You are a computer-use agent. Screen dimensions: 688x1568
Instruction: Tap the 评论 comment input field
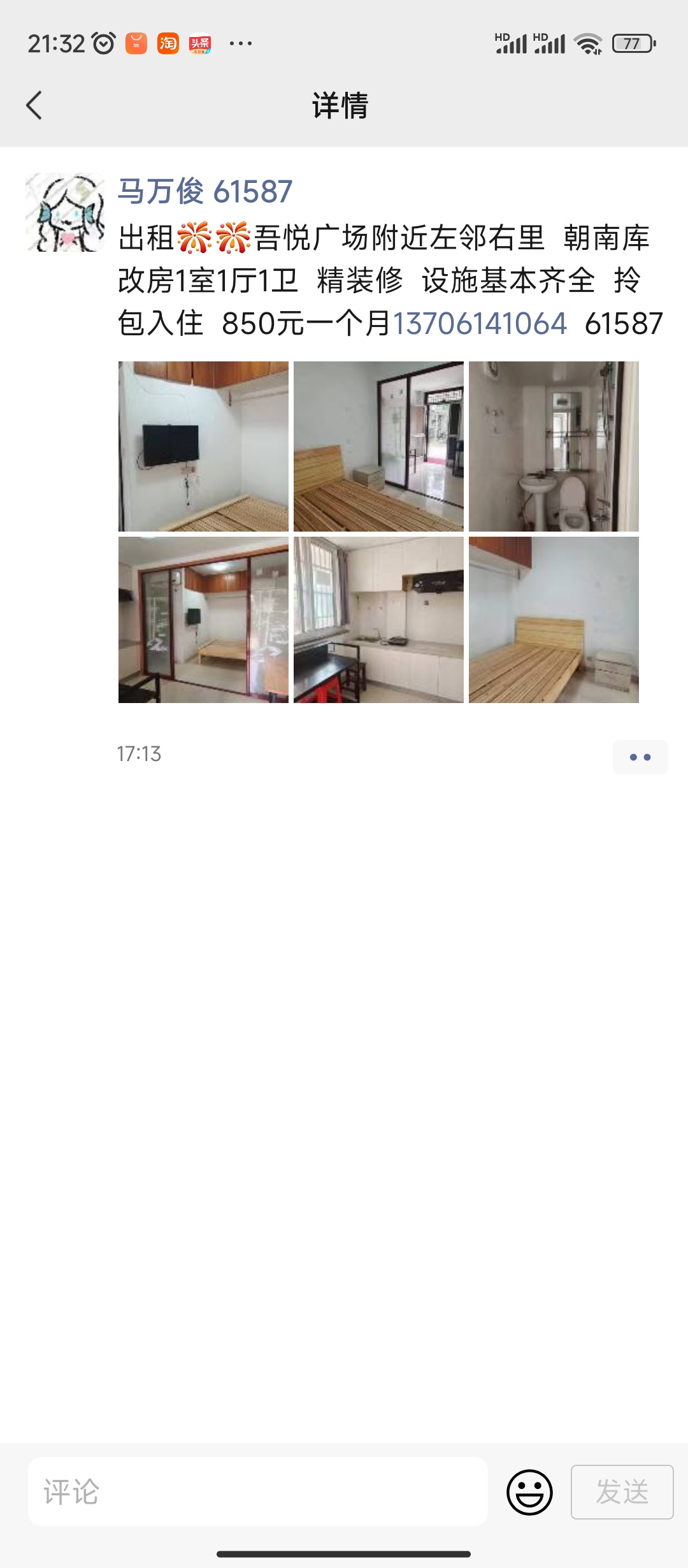[x=258, y=1492]
